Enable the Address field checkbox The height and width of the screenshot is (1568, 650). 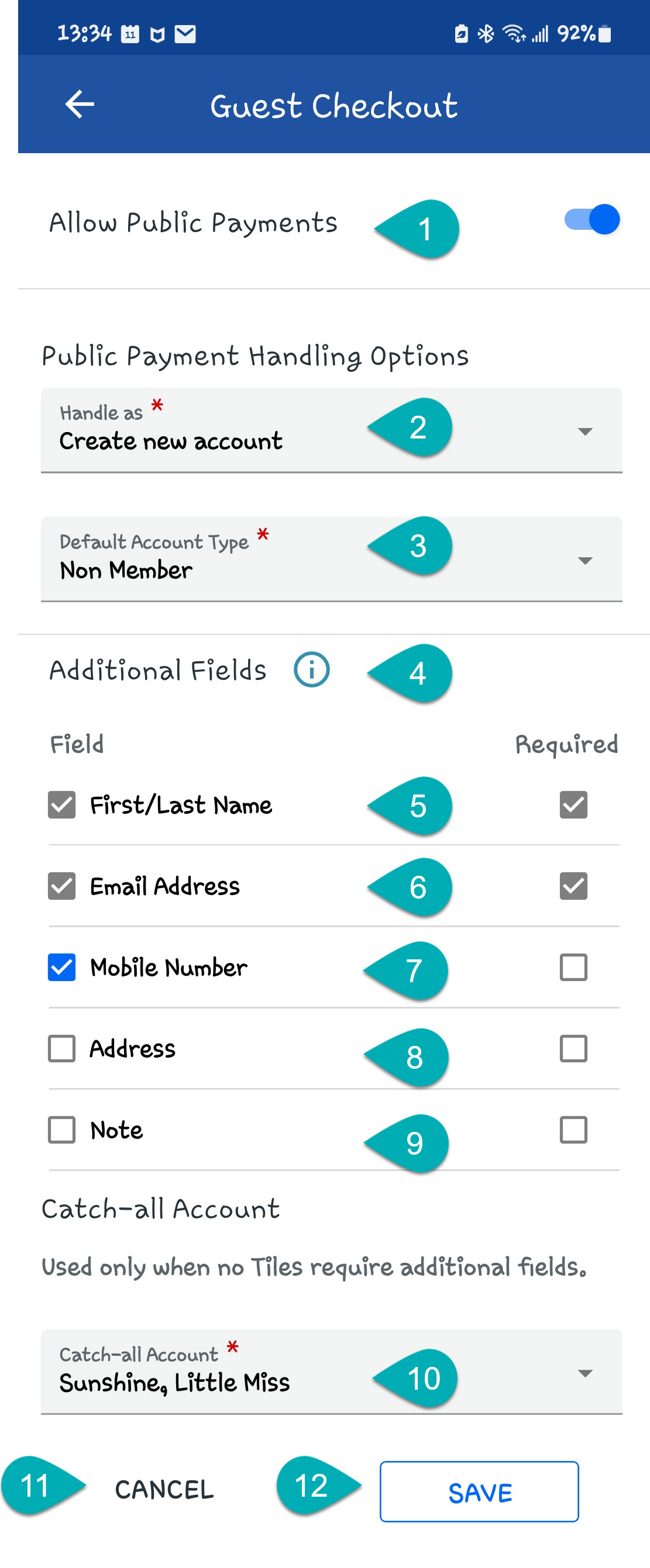(61, 1048)
